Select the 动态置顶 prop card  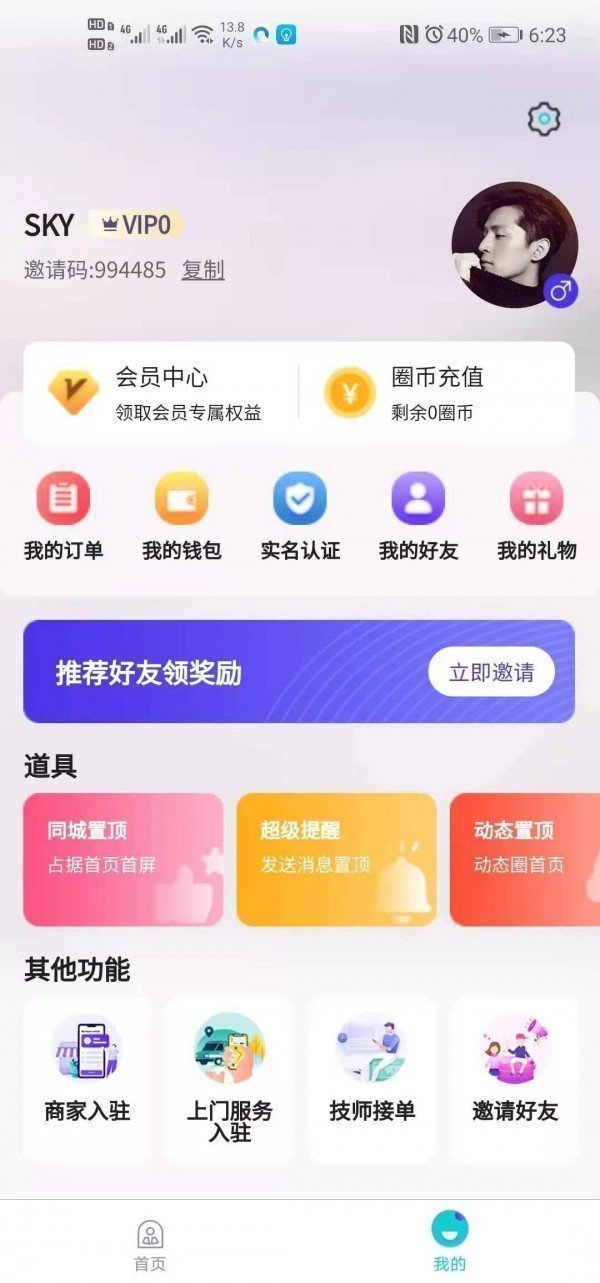click(x=525, y=859)
